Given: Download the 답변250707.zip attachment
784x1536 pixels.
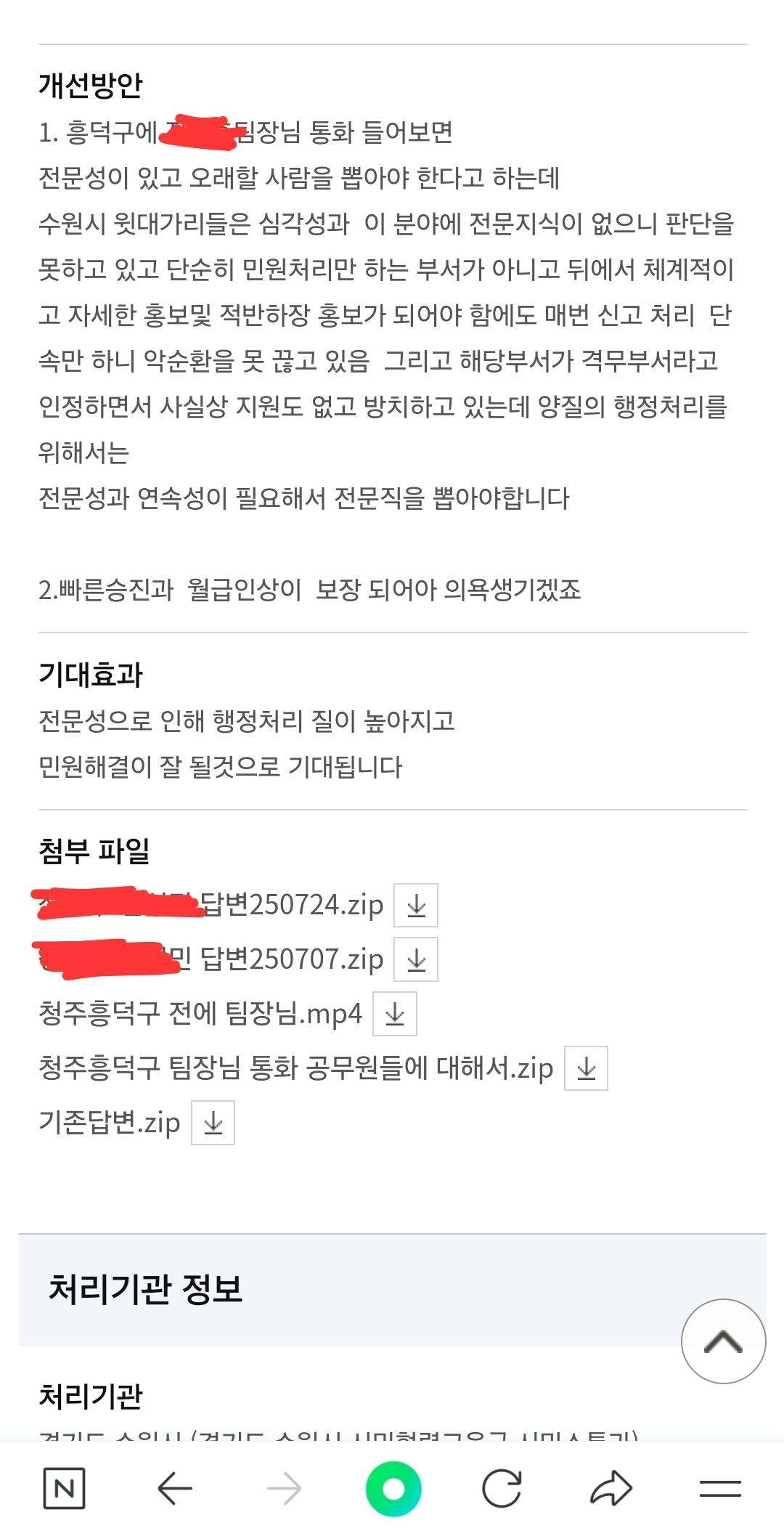Looking at the screenshot, I should point(415,959).
